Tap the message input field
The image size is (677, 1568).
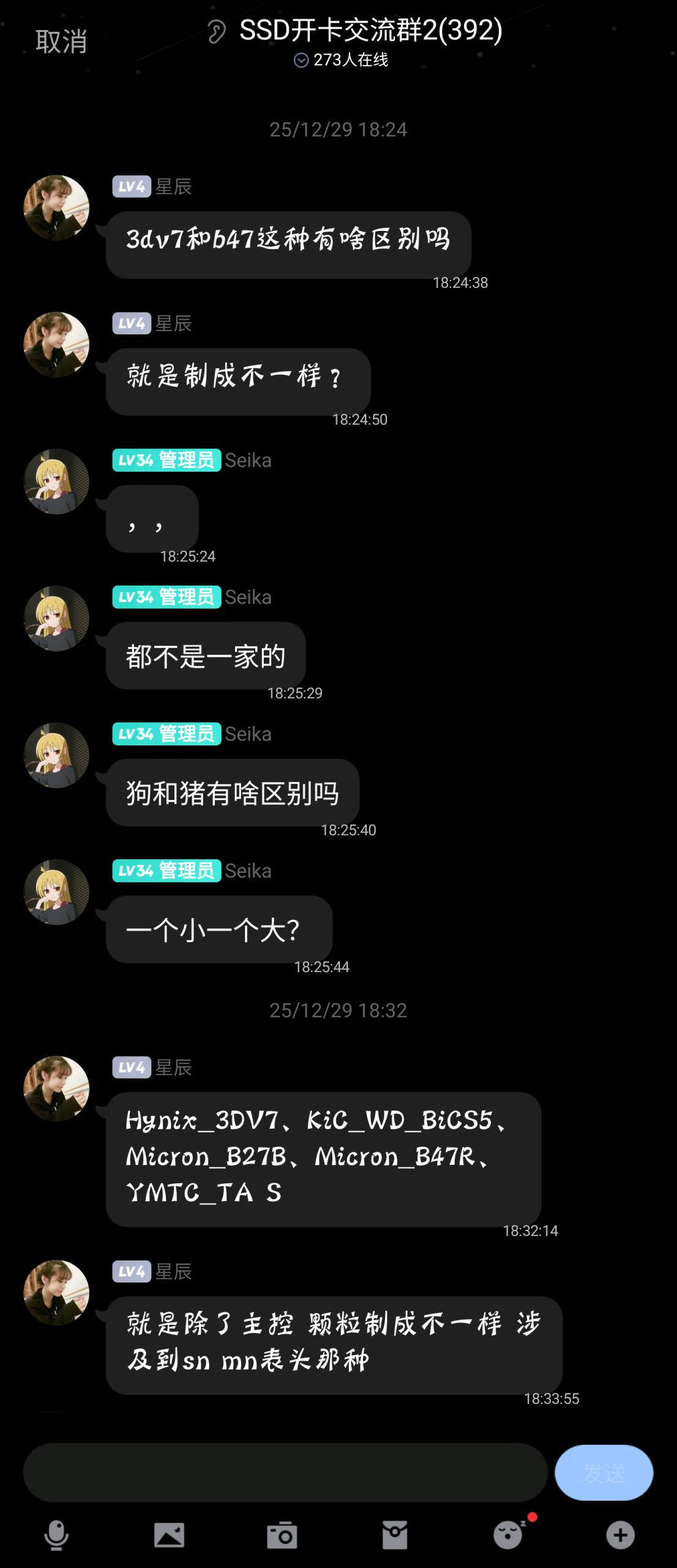pos(285,1472)
